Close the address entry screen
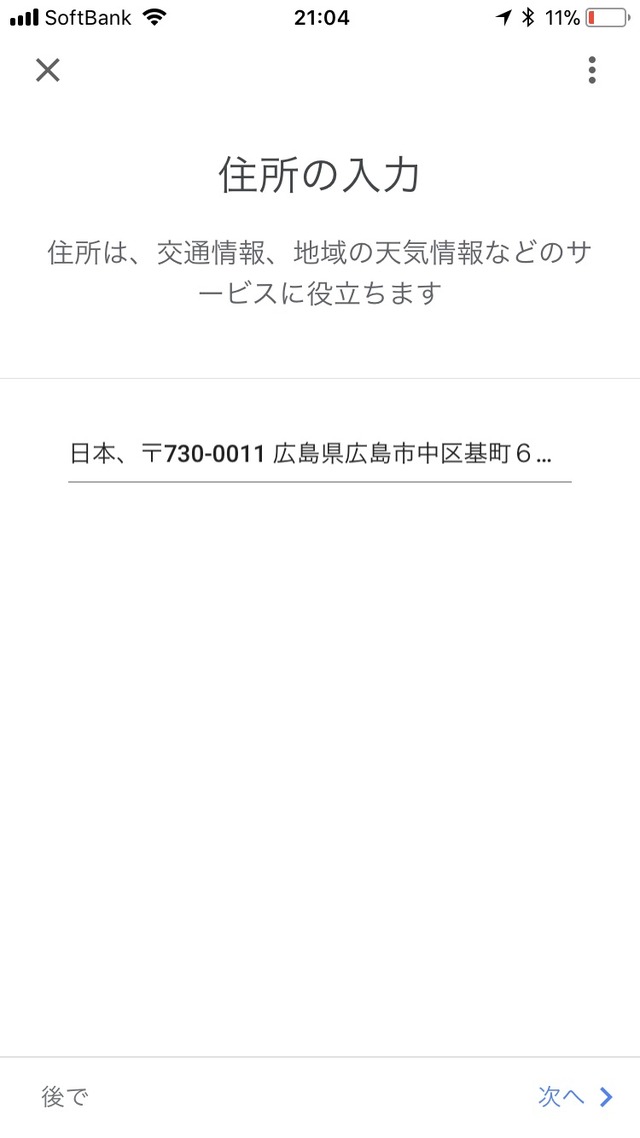The height and width of the screenshot is (1138, 640). (48, 70)
